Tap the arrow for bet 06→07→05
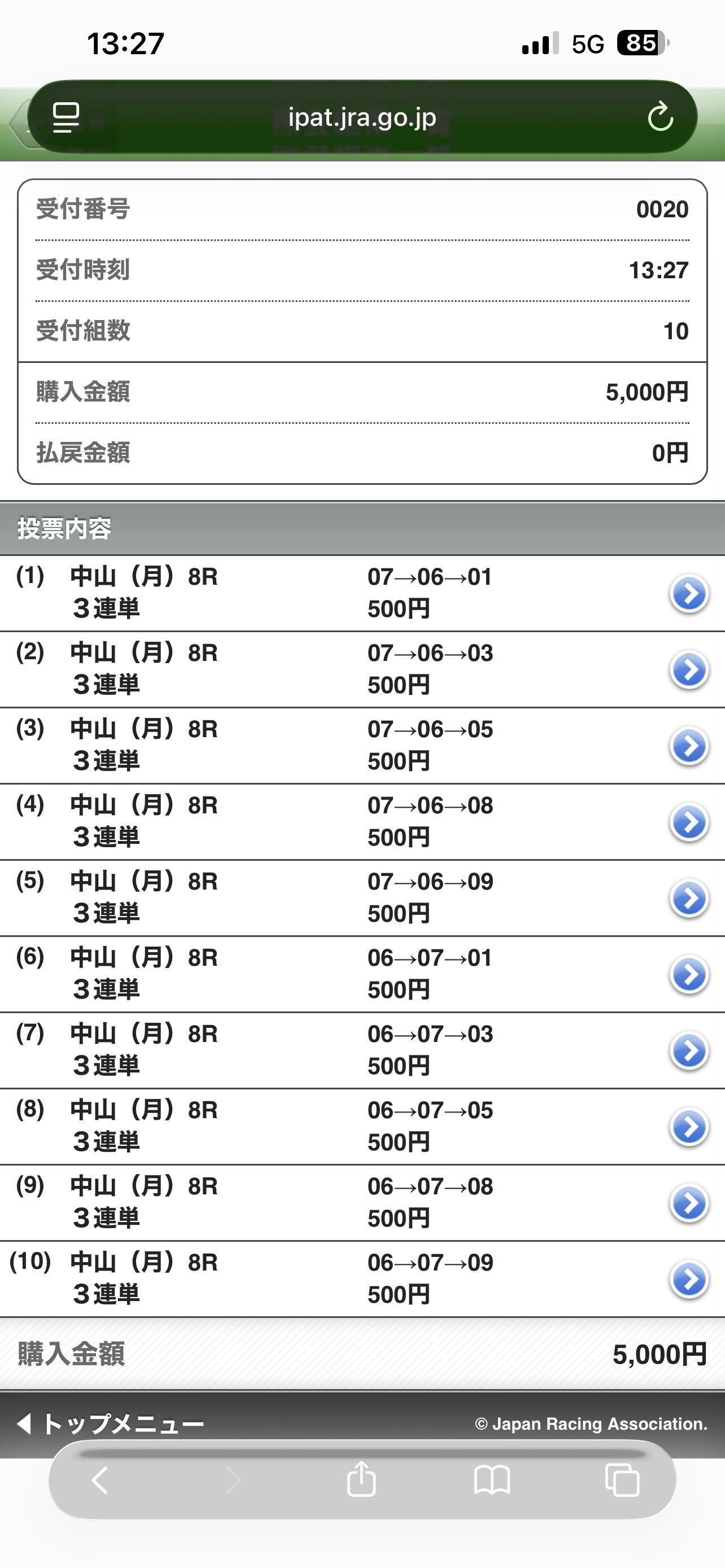Image resolution: width=725 pixels, height=1568 pixels. tap(688, 1127)
